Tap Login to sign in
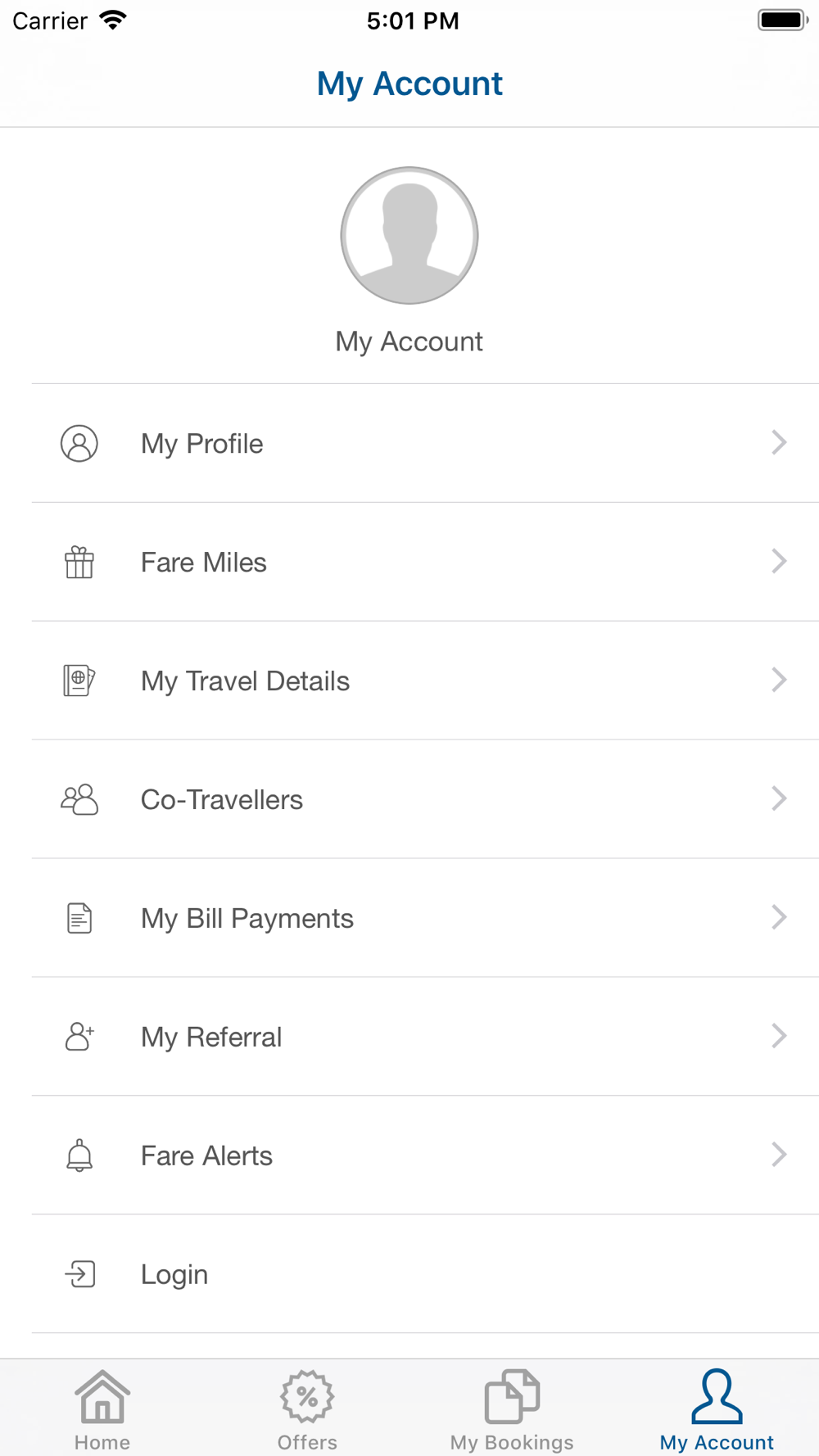This screenshot has width=819, height=1456. [x=409, y=1274]
